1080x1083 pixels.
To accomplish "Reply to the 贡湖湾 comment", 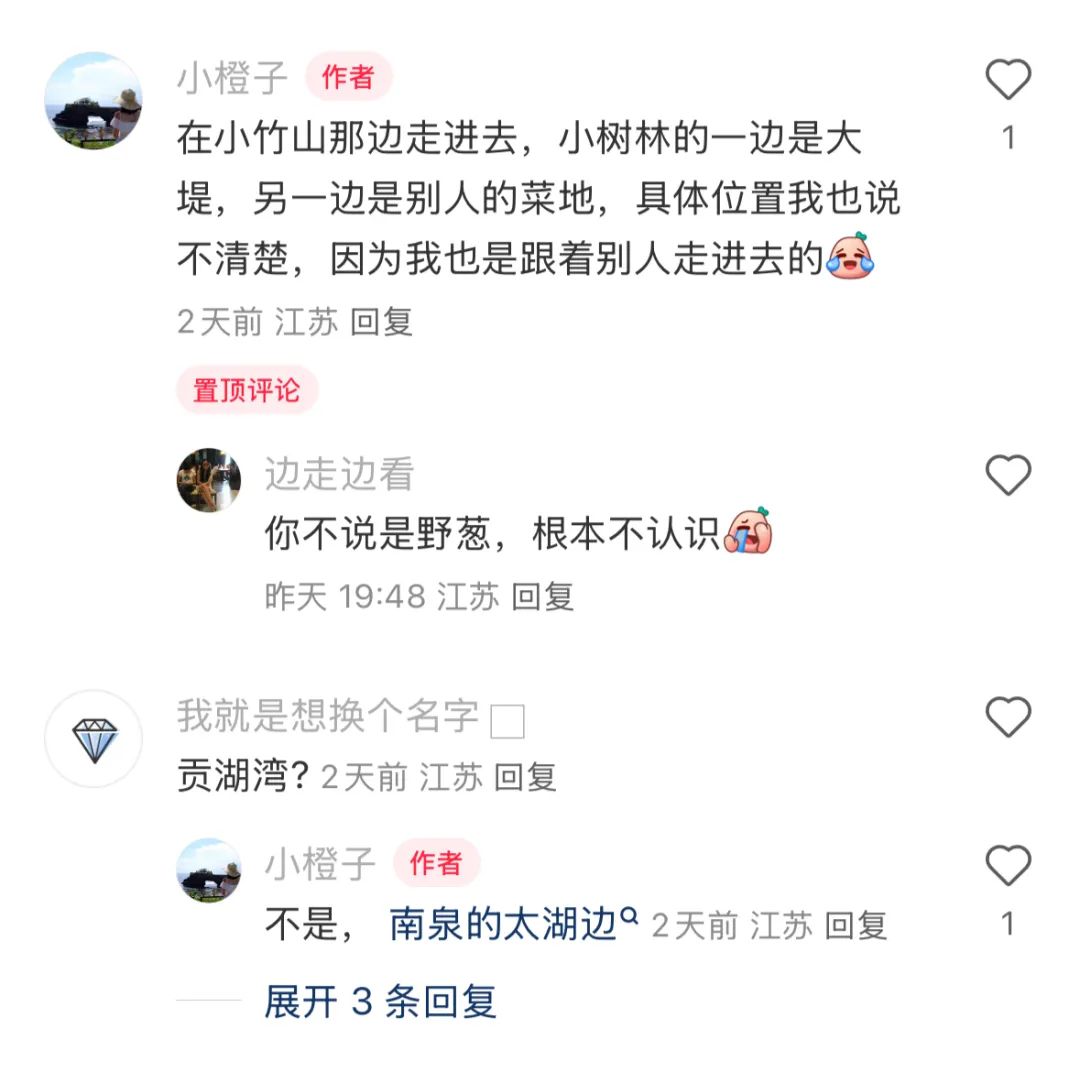I will point(526,777).
